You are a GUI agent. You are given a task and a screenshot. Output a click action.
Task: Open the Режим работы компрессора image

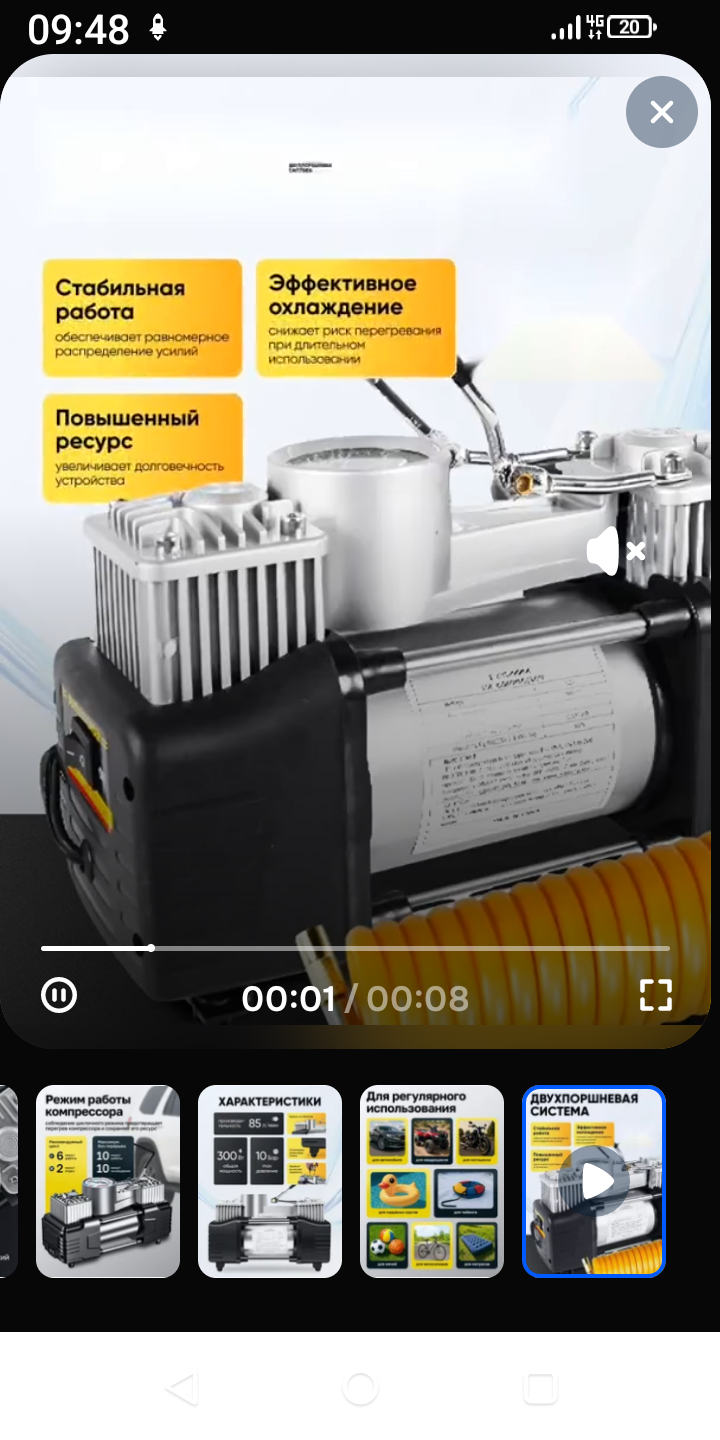click(108, 1181)
